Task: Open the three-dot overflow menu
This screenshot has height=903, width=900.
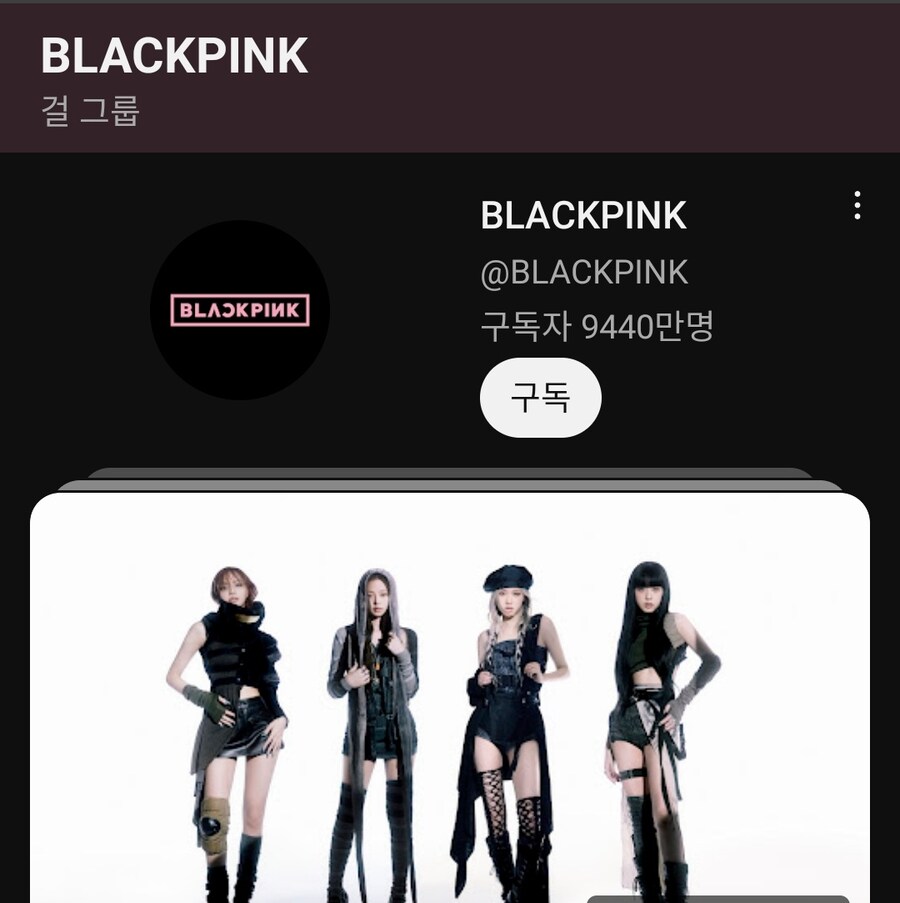Action: tap(857, 206)
